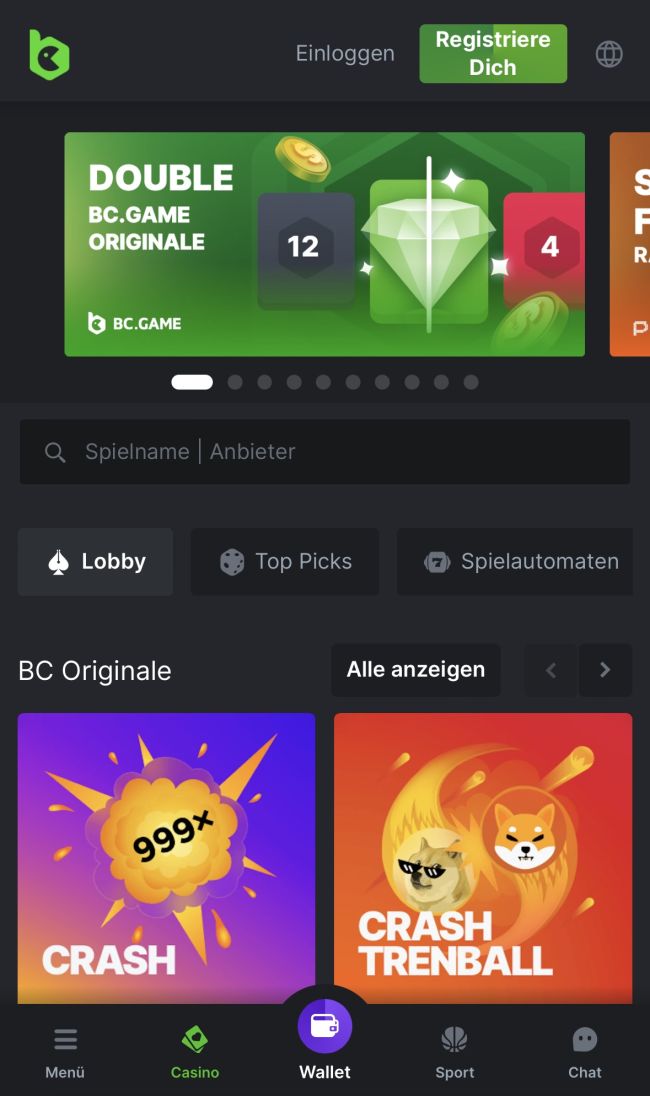Switch to the Top Picks tab

285,562
